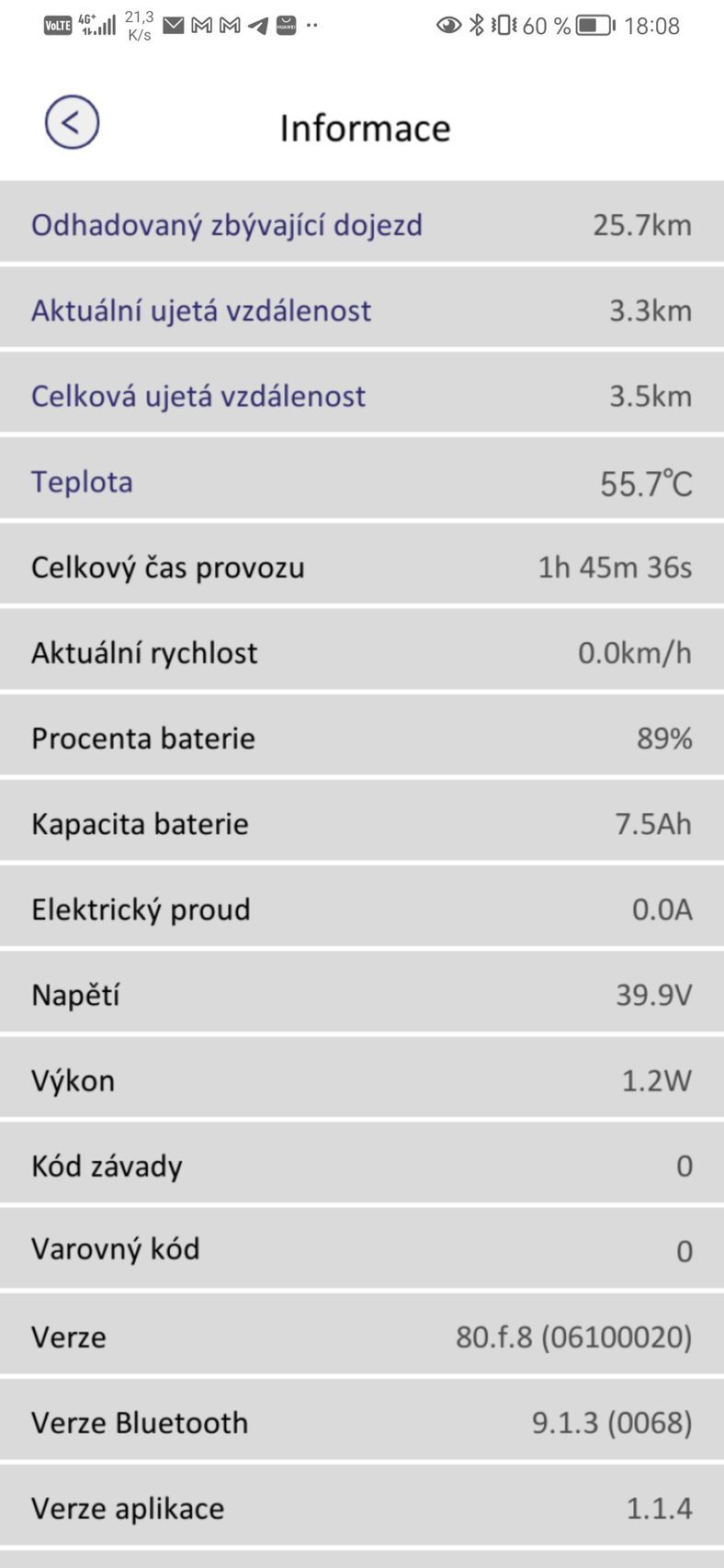
Task: Tap the VoLTE indicator in the status bar
Action: tap(57, 25)
